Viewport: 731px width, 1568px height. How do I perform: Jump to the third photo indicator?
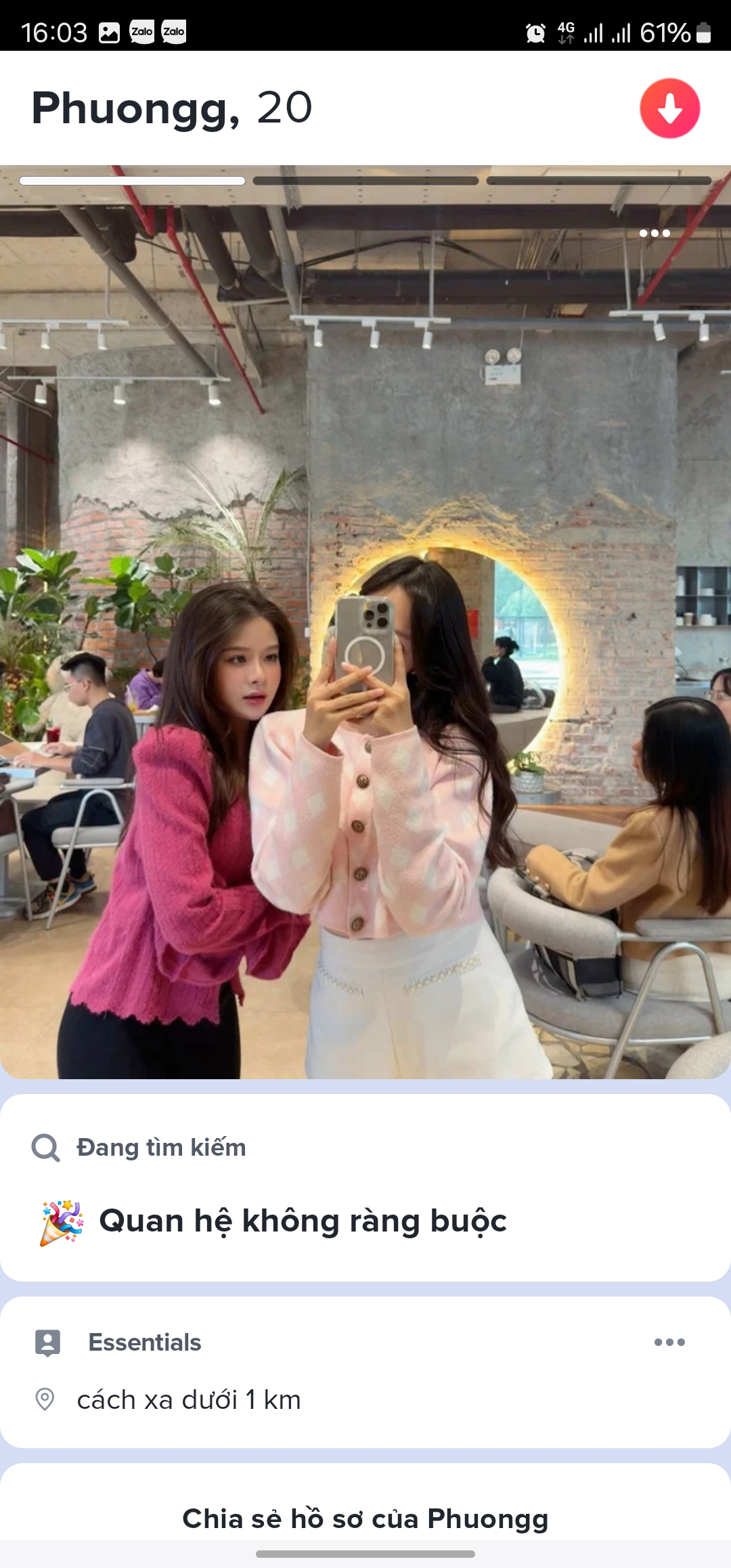598,181
